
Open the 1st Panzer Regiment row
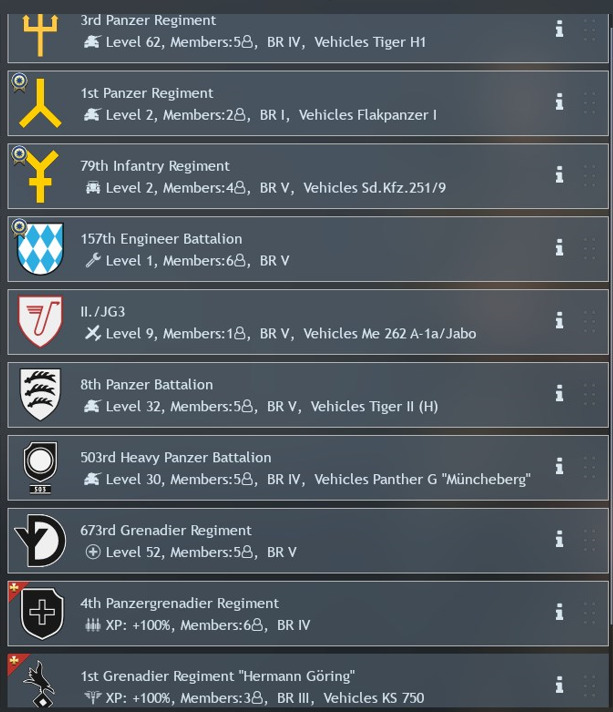(x=300, y=103)
